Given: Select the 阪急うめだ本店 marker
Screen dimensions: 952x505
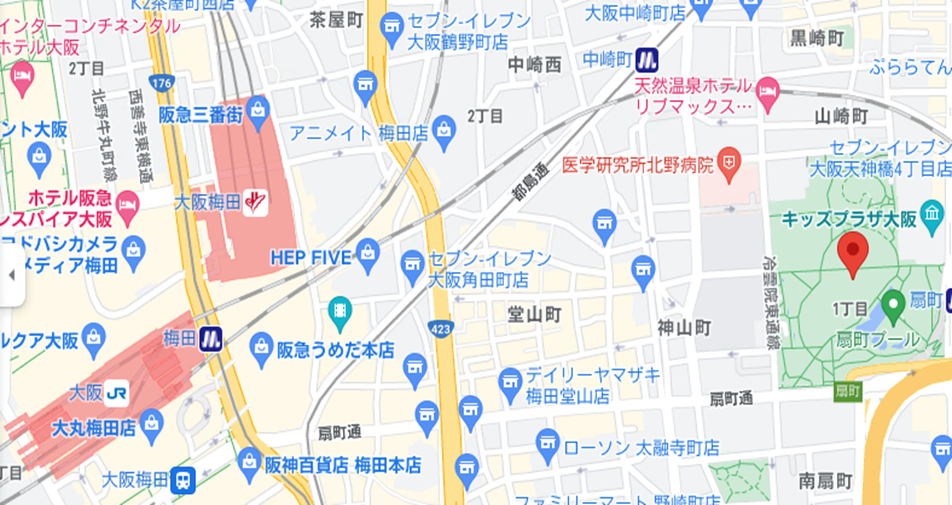Looking at the screenshot, I should (262, 346).
